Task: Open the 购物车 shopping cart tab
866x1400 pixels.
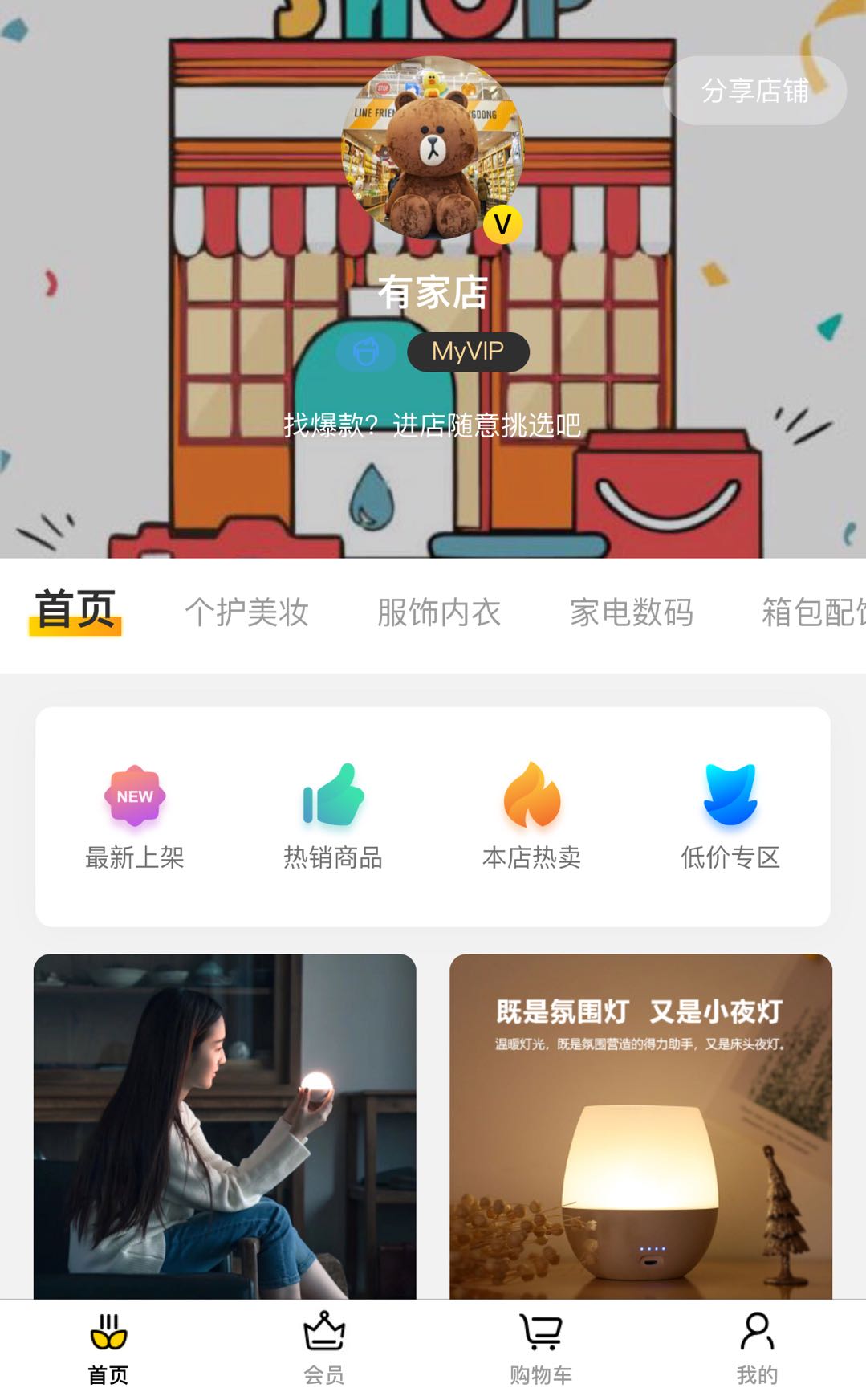Action: 541,1349
